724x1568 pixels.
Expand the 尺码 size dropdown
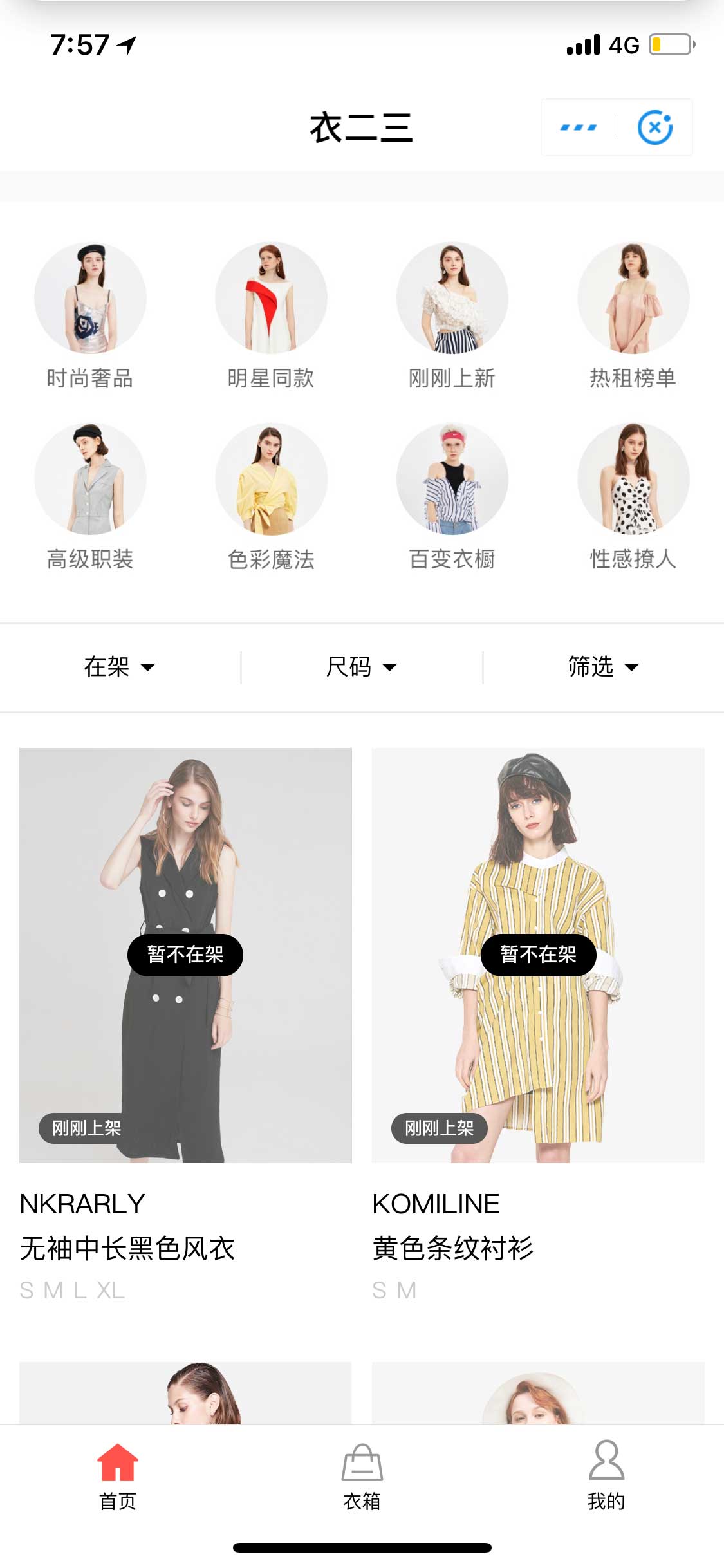[361, 667]
